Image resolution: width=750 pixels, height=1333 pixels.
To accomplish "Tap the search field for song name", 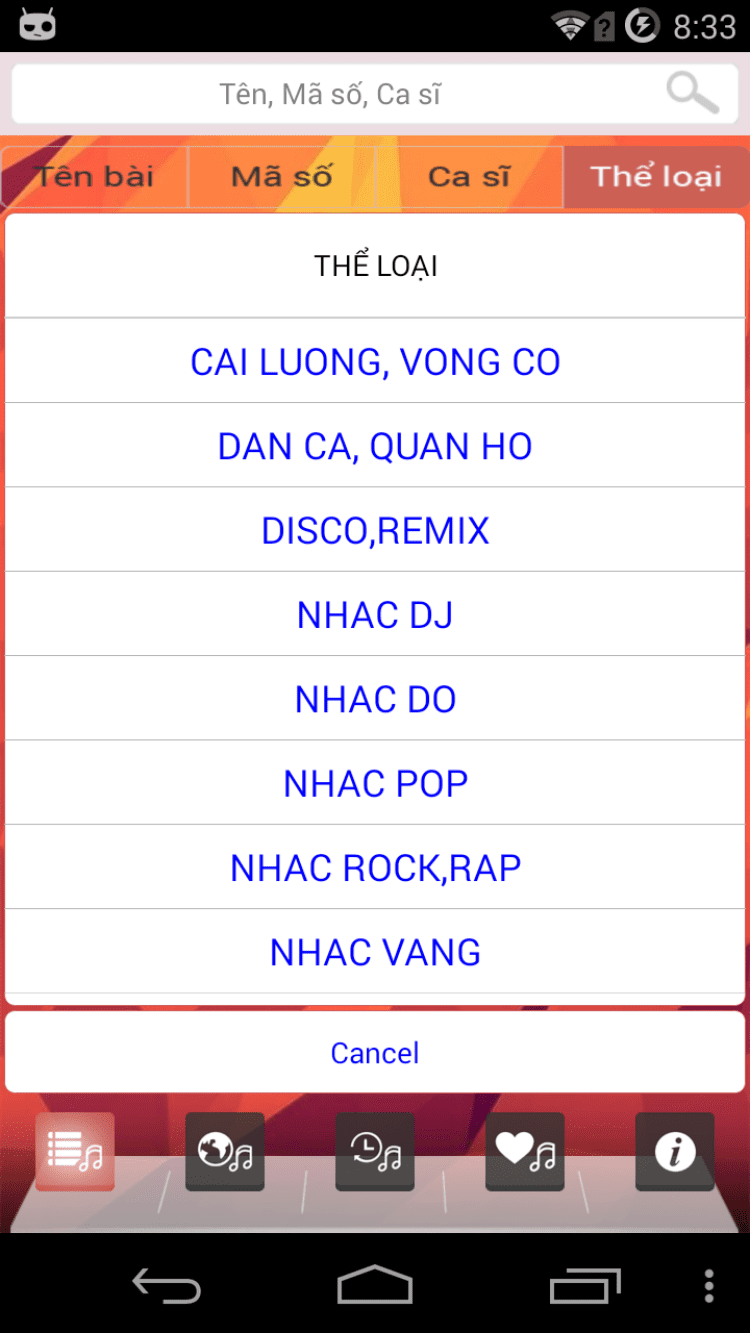I will pyautogui.click(x=330, y=94).
